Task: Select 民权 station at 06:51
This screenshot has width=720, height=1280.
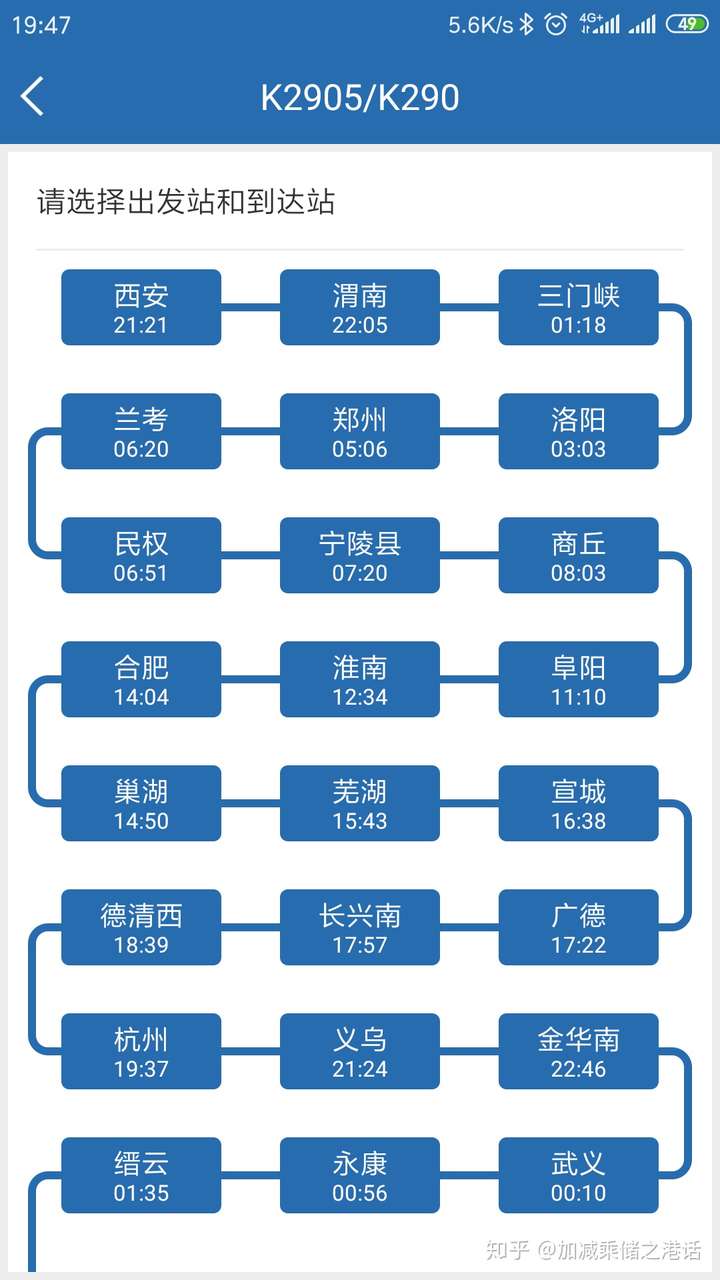Action: (141, 555)
